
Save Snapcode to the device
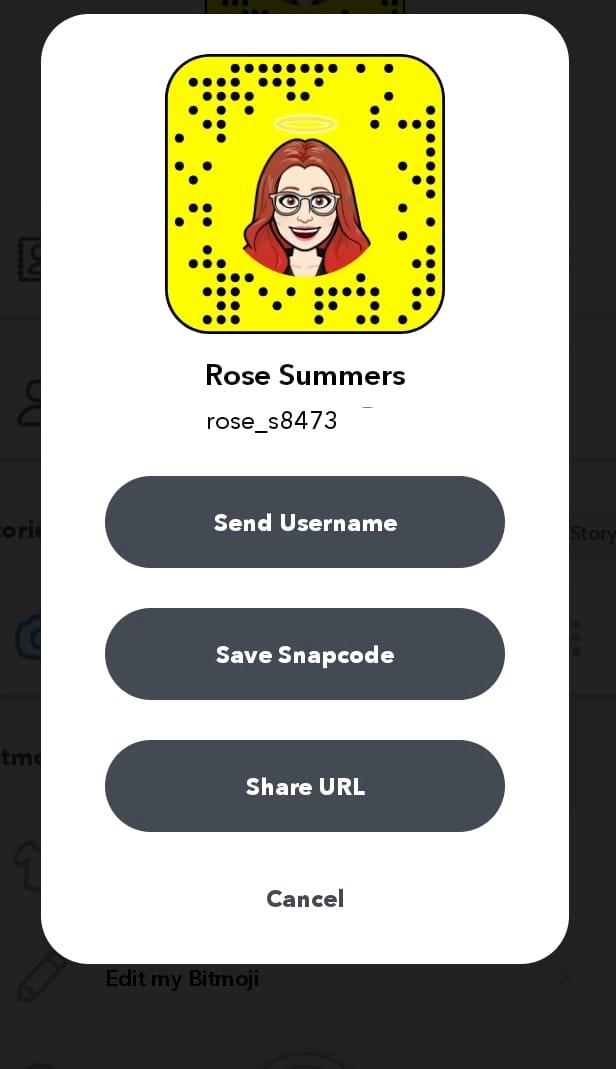tap(305, 654)
